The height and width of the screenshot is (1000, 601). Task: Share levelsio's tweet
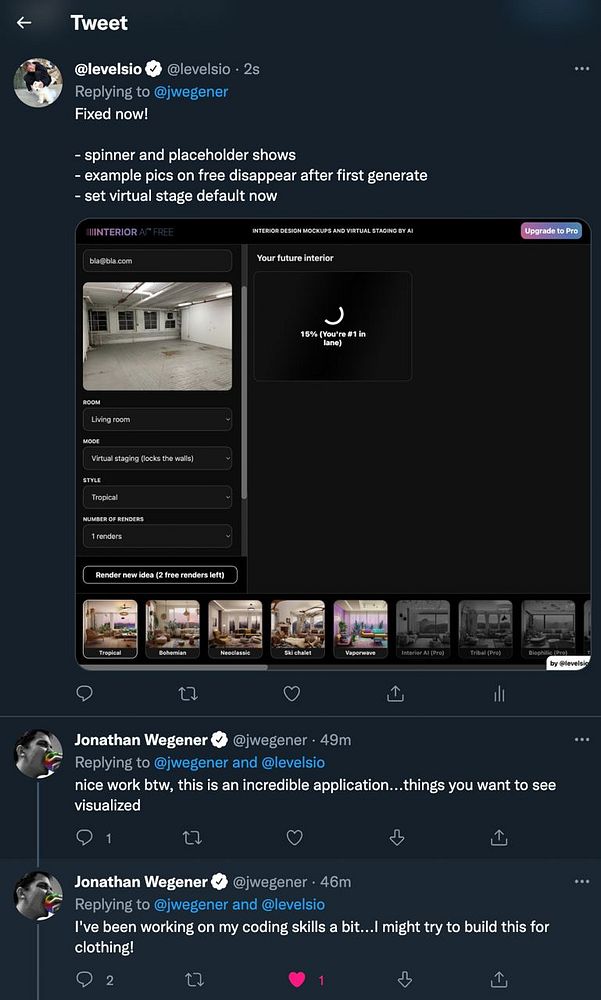pyautogui.click(x=395, y=693)
